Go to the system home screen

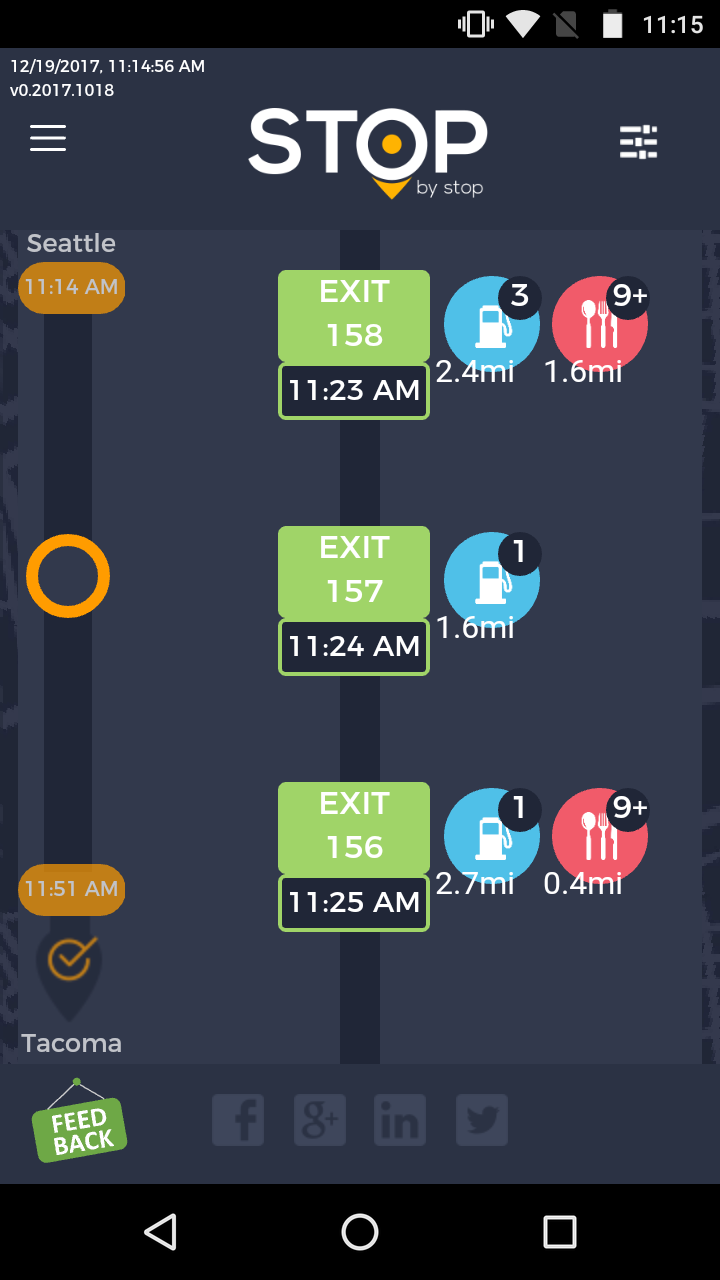(x=360, y=1232)
